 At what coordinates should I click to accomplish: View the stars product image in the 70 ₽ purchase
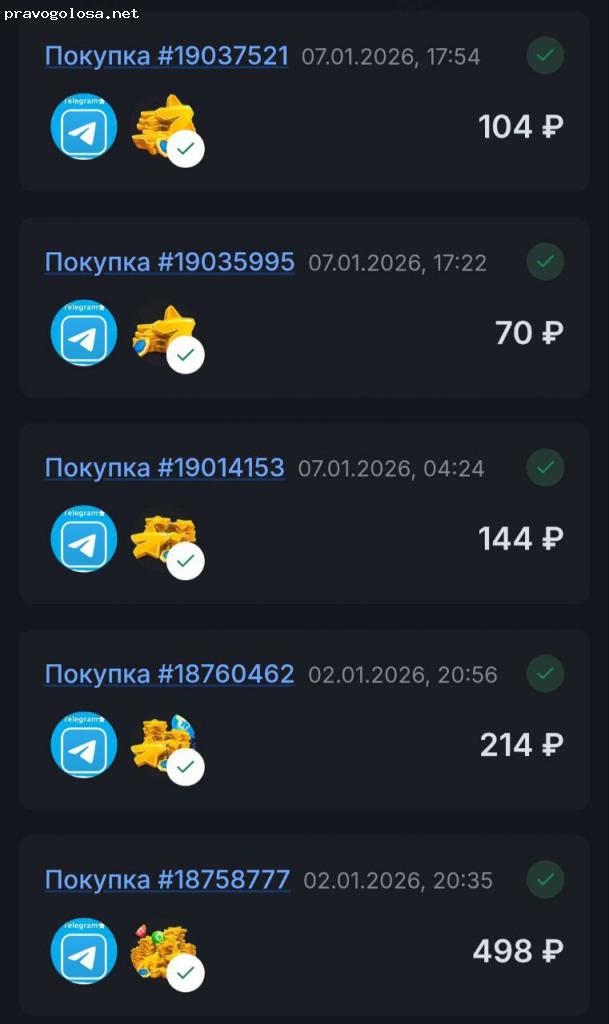164,333
